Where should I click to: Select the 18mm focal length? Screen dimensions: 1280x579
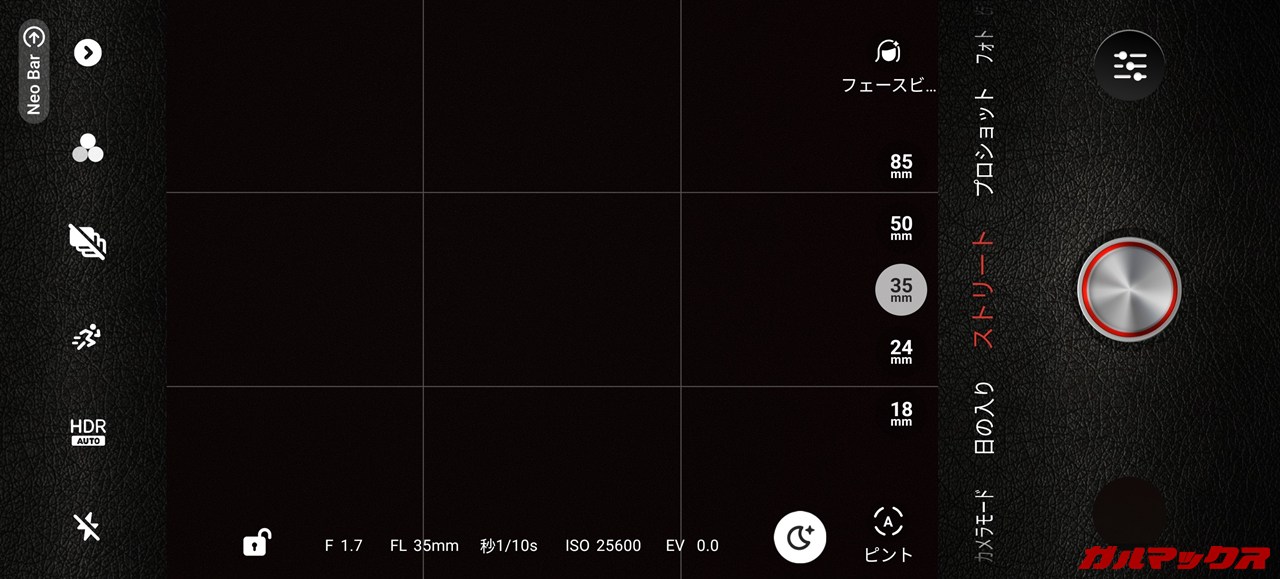(x=901, y=413)
